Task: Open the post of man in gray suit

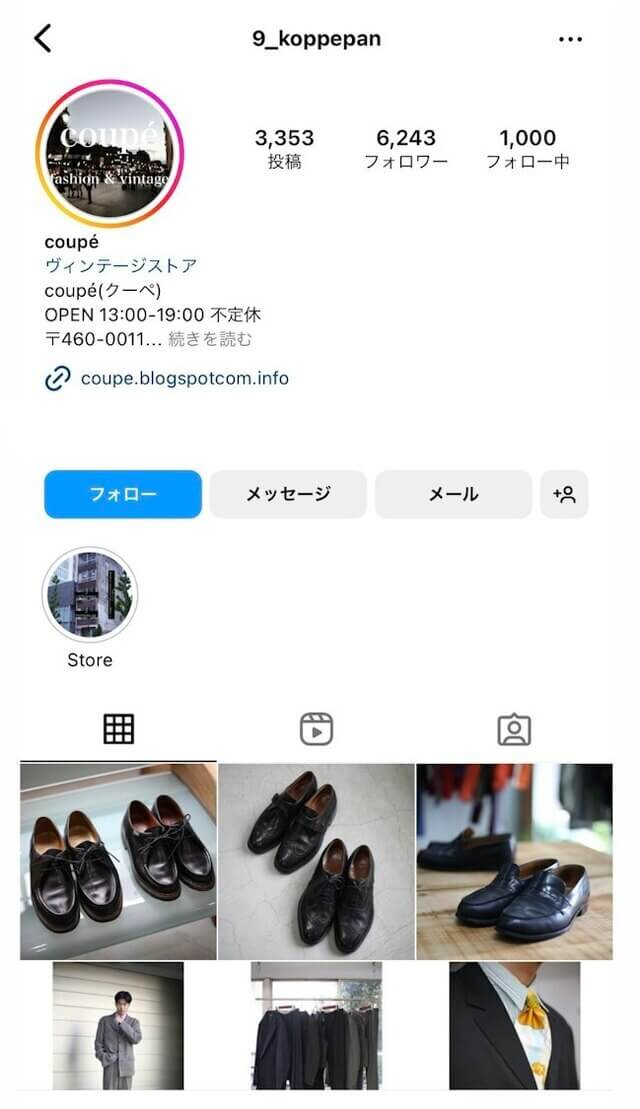Action: pos(118,1025)
